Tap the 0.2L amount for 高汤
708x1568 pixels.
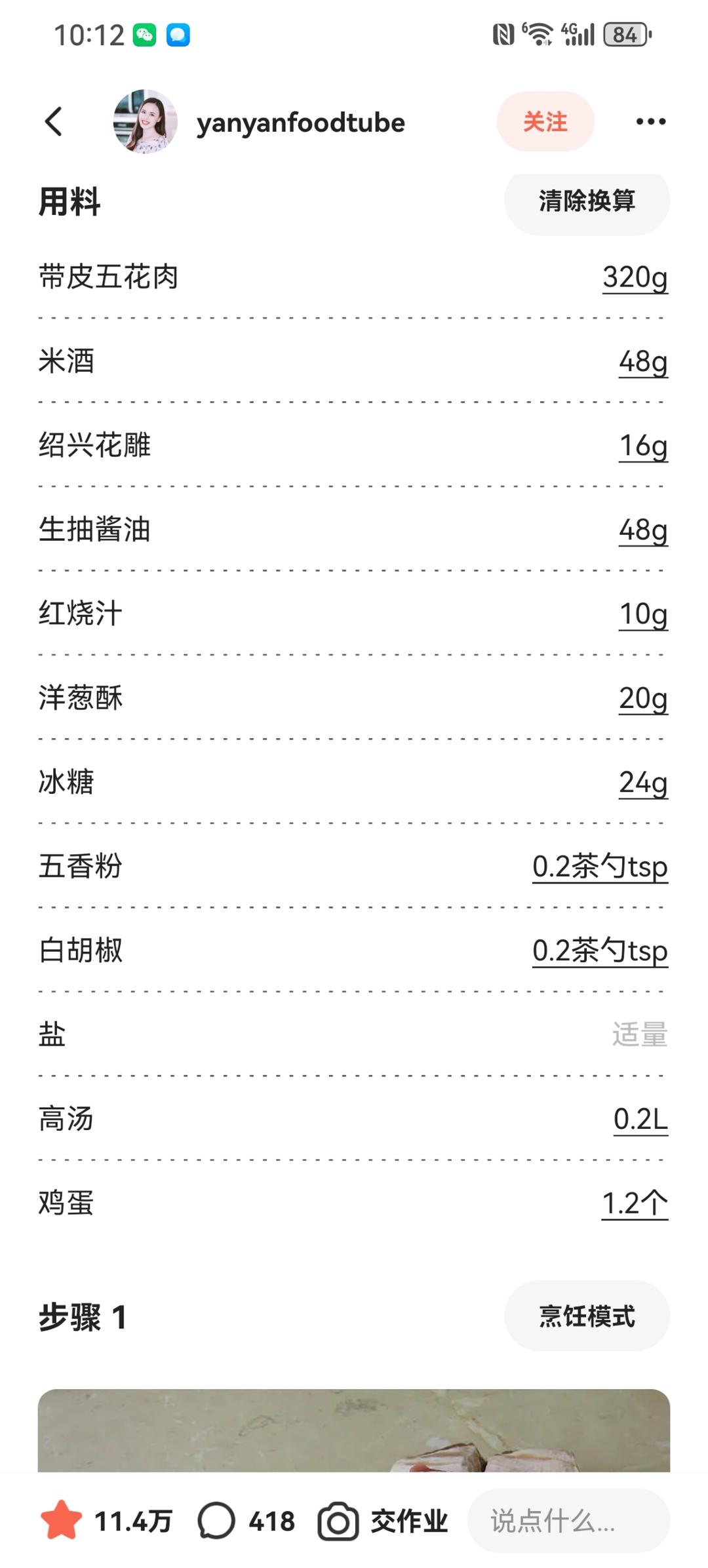tap(640, 1119)
